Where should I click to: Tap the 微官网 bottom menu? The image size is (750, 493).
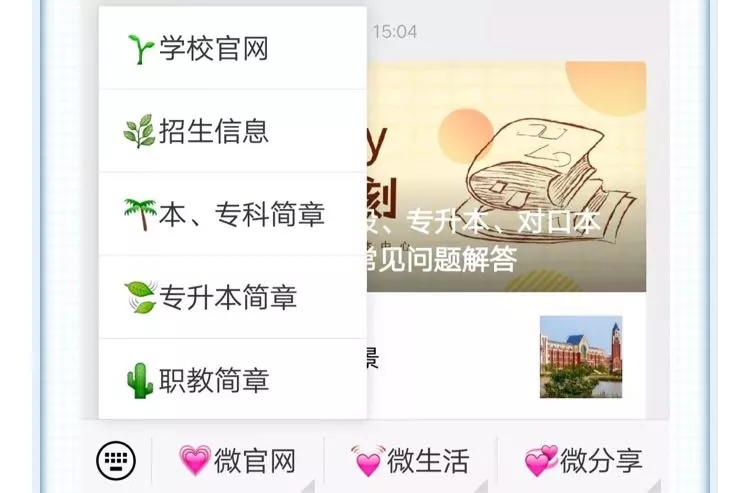coord(238,461)
